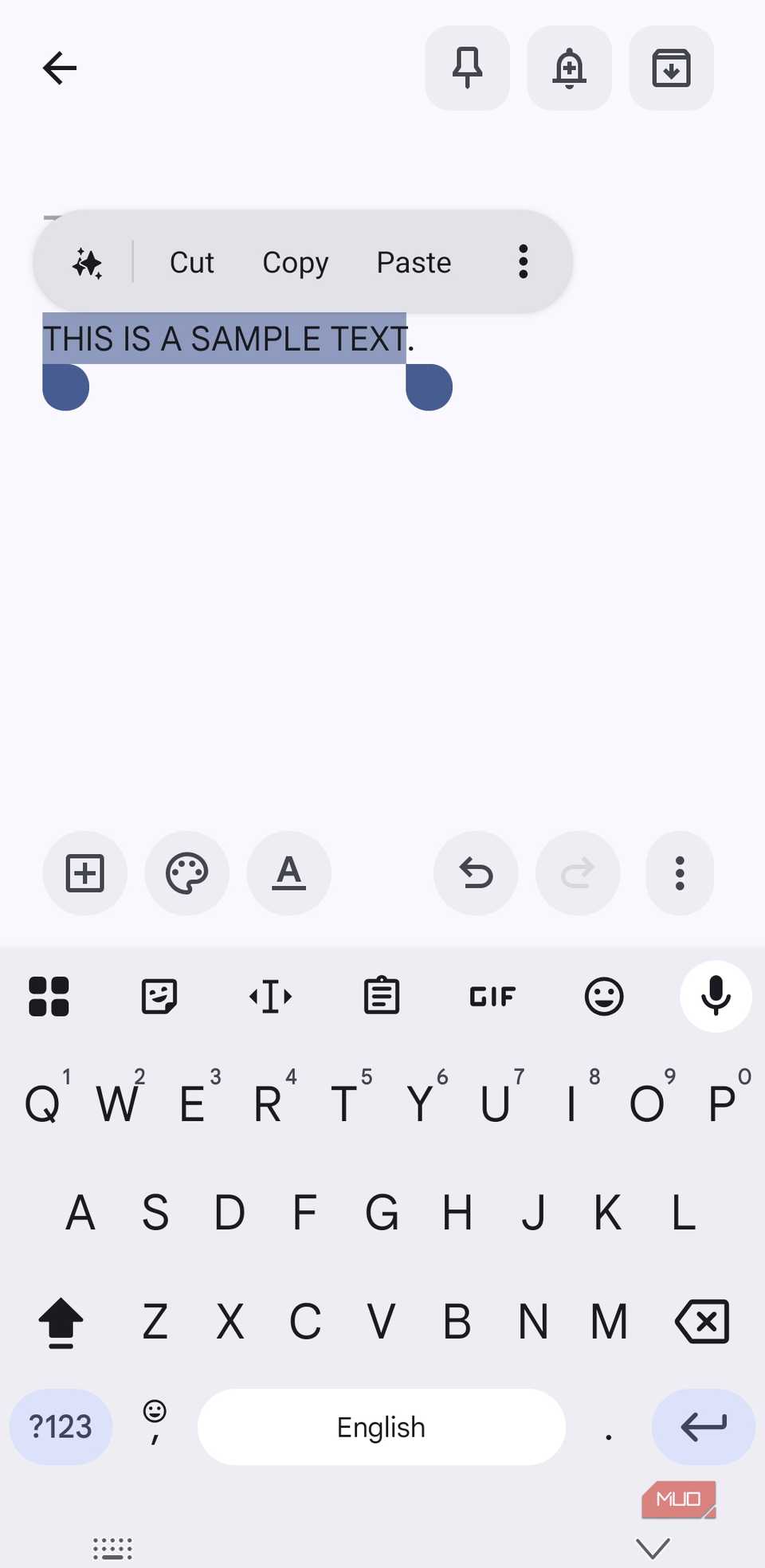Image resolution: width=765 pixels, height=1568 pixels.
Task: Open the note's more options menu
Action: tap(679, 873)
